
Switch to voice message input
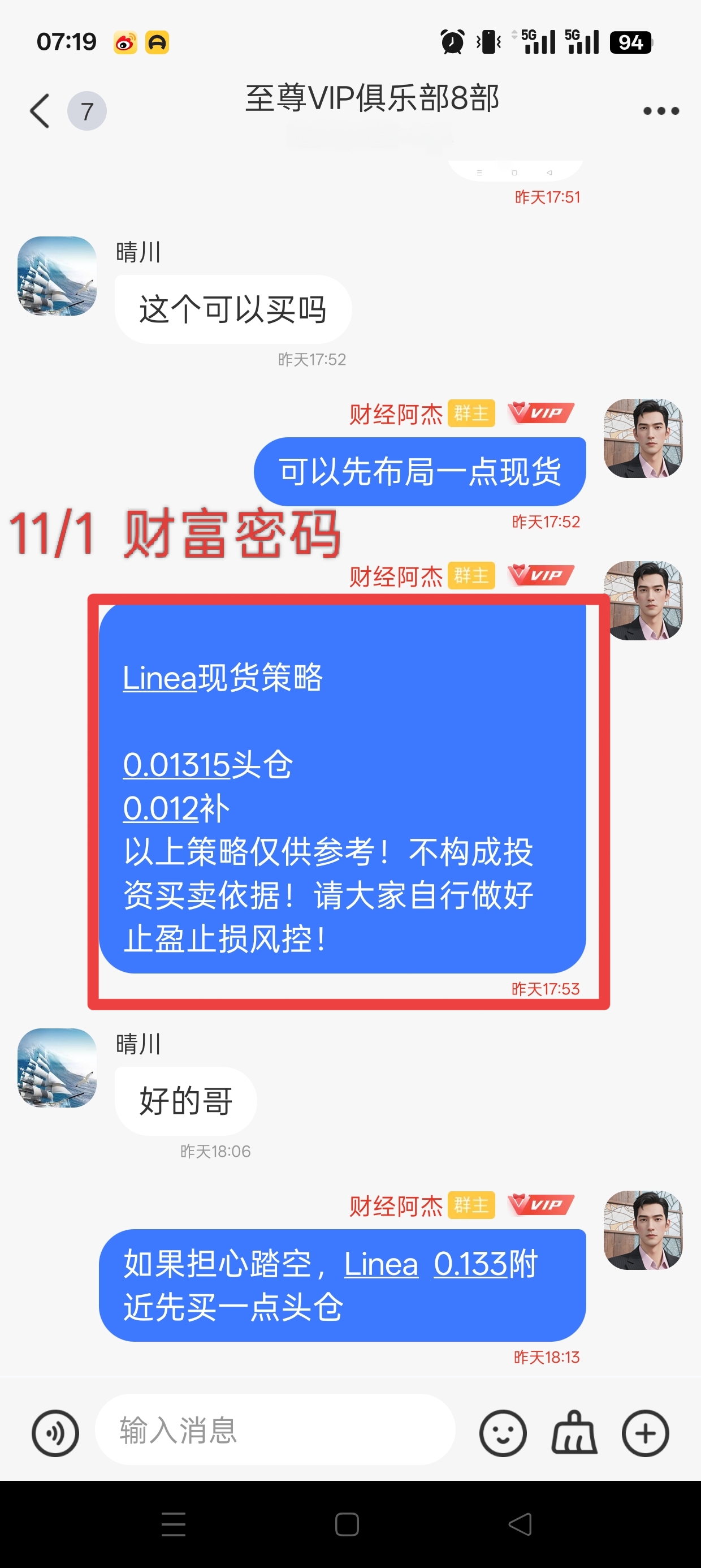click(x=55, y=1433)
